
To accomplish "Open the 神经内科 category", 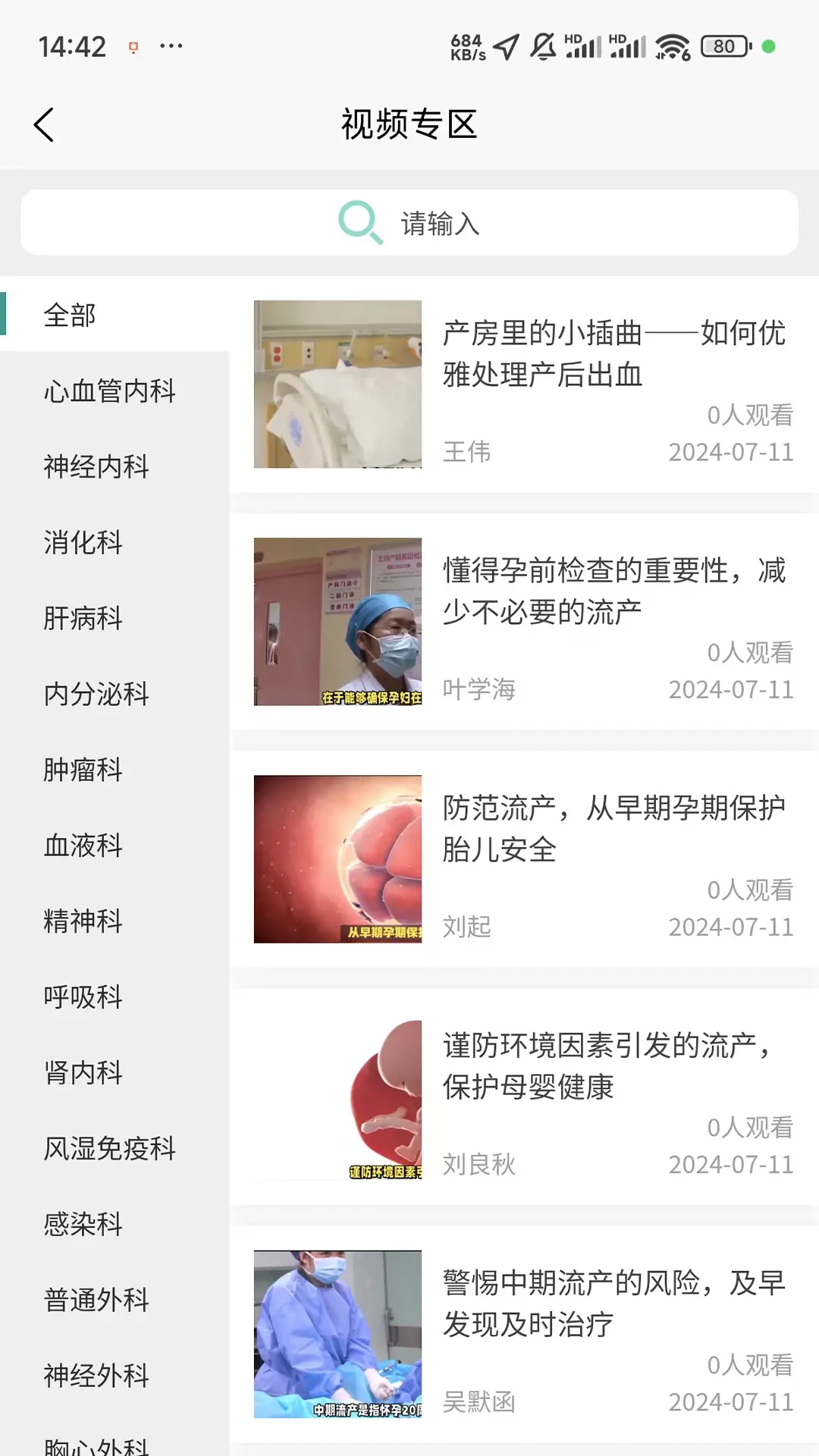I will pyautogui.click(x=96, y=466).
